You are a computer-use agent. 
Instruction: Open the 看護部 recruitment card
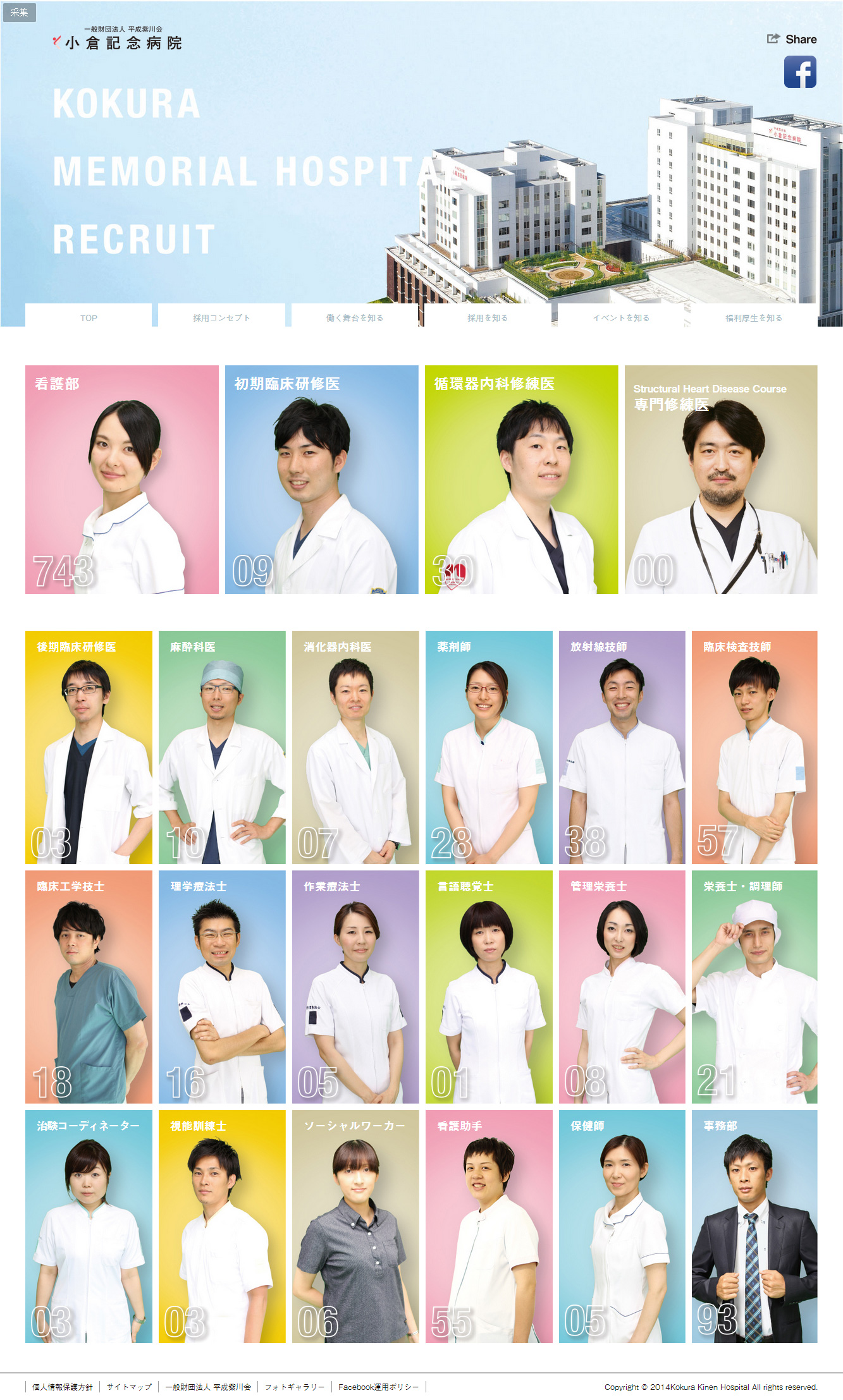pos(122,479)
